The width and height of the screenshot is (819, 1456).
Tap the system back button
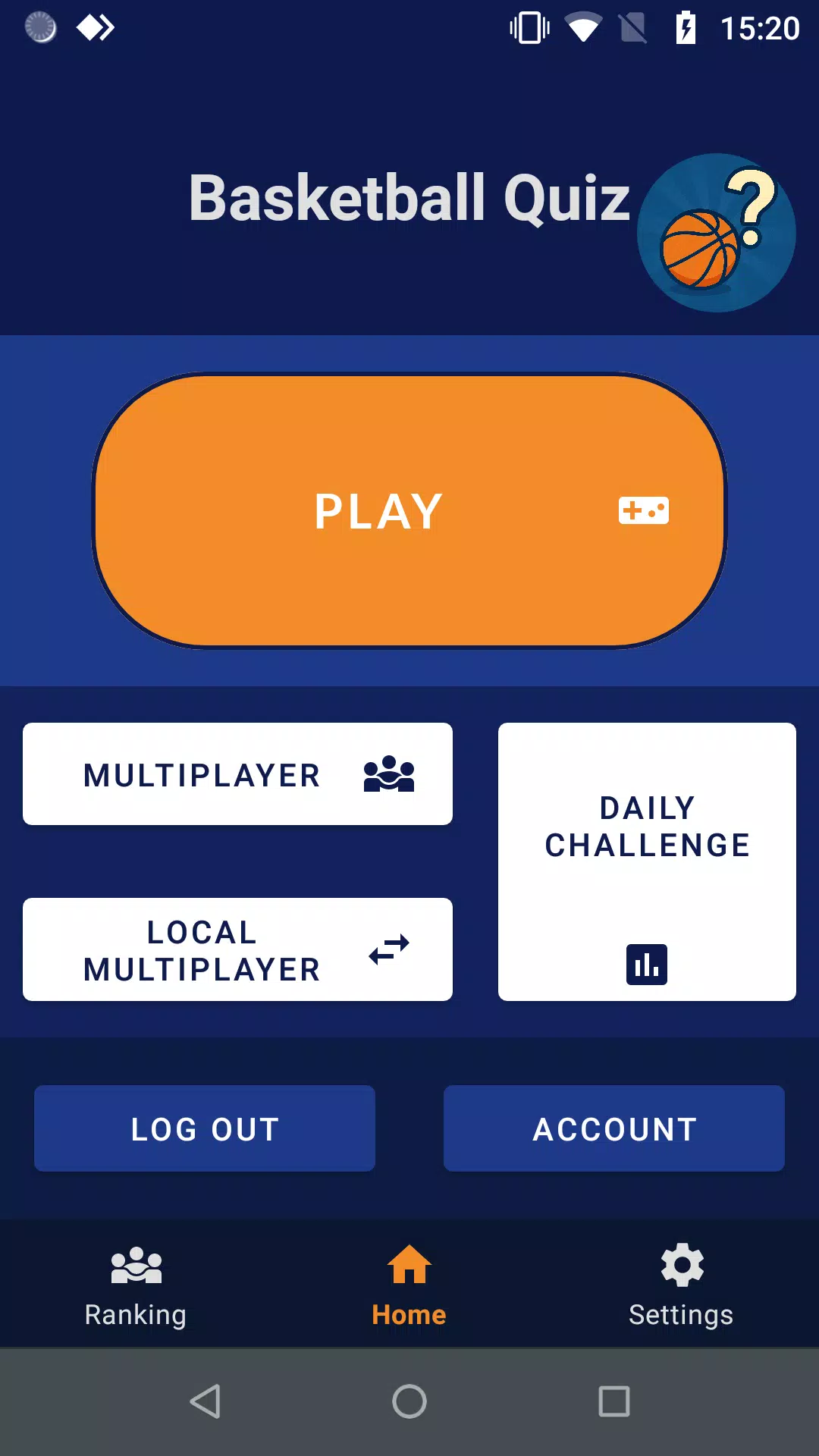(205, 1401)
